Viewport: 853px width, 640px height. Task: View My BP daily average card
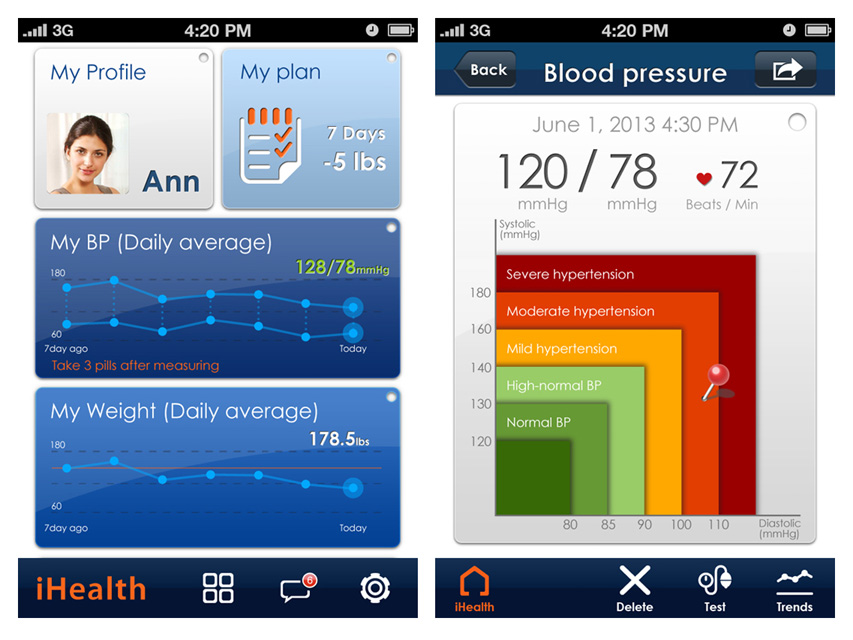(217, 298)
